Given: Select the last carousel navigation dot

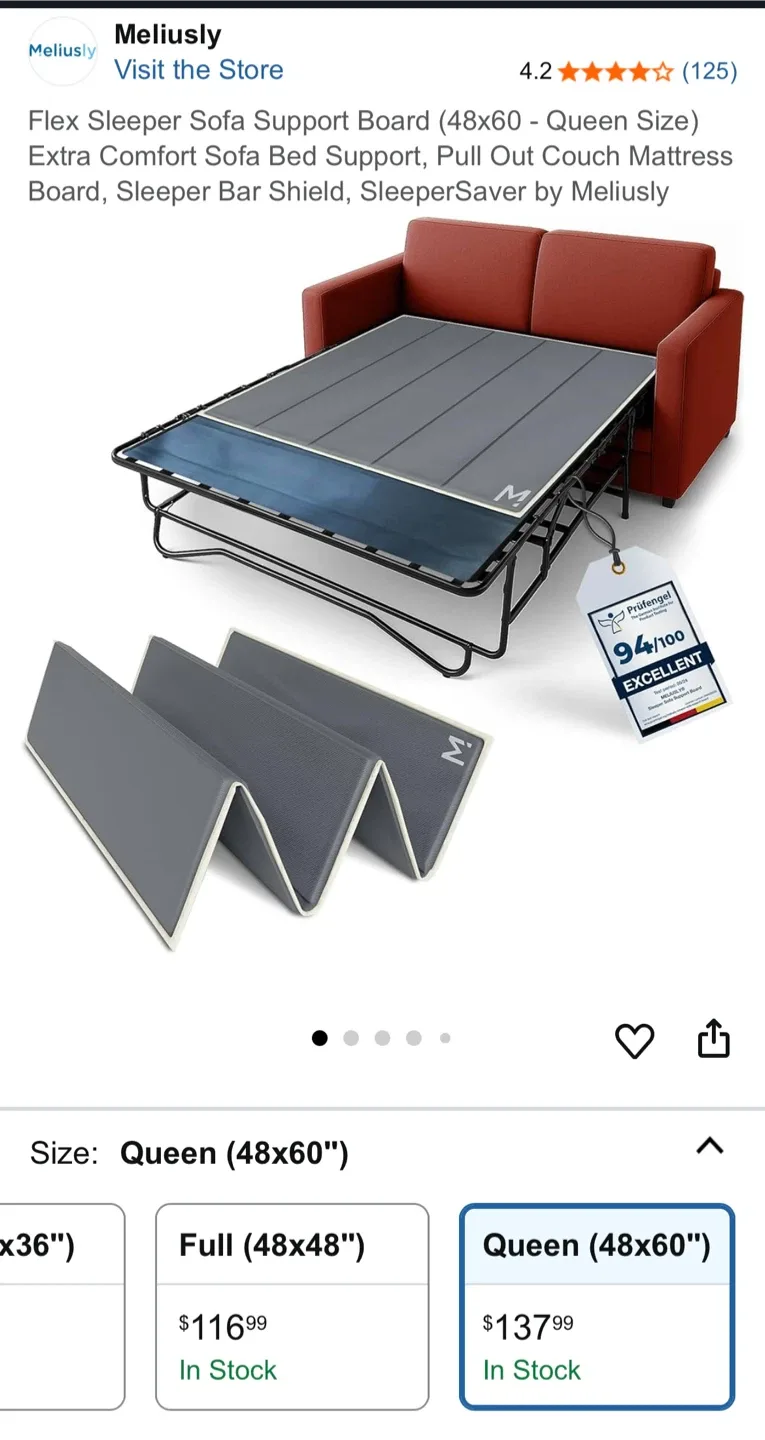Looking at the screenshot, I should click(x=445, y=1038).
